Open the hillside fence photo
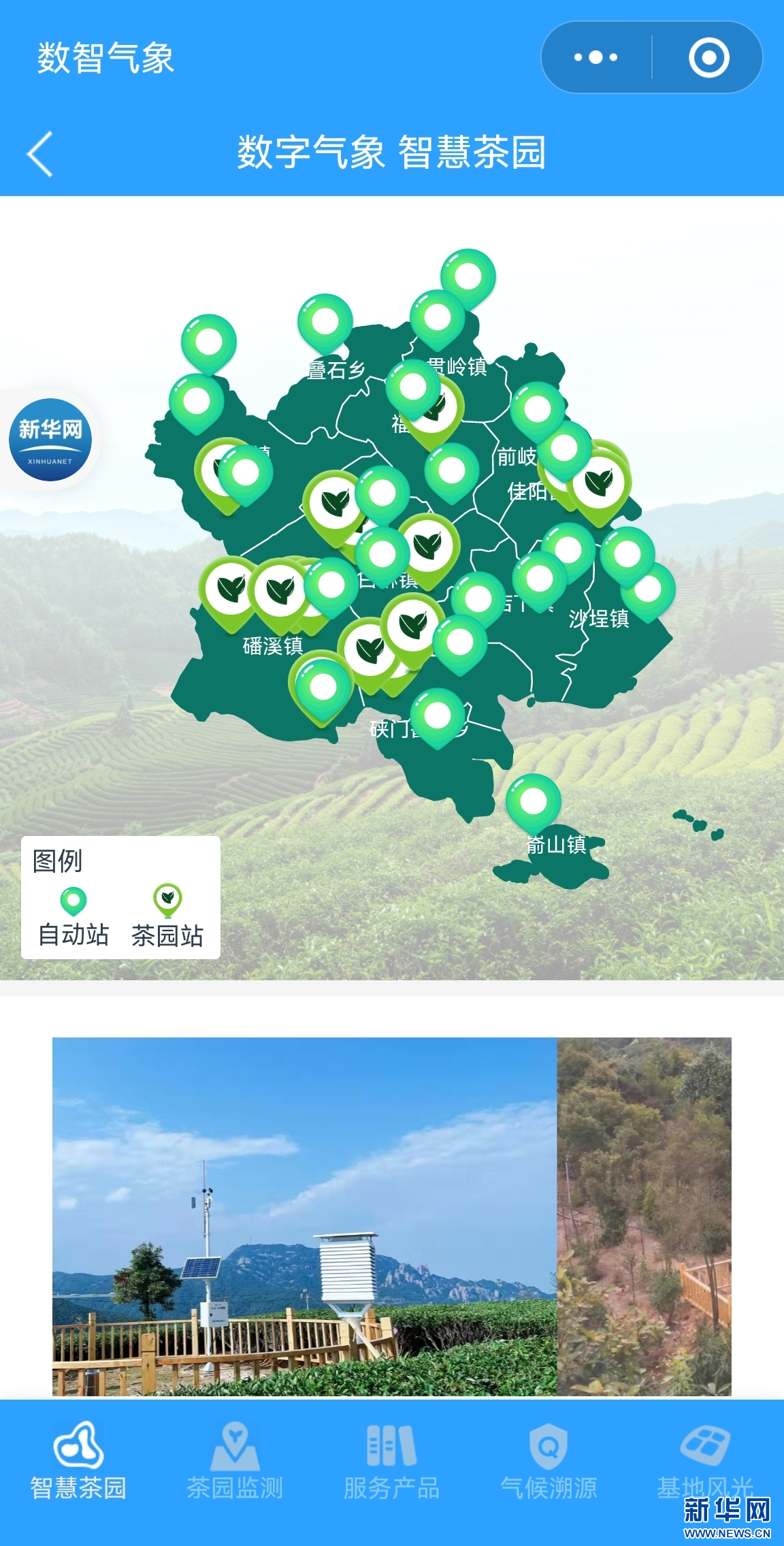 tap(644, 1216)
